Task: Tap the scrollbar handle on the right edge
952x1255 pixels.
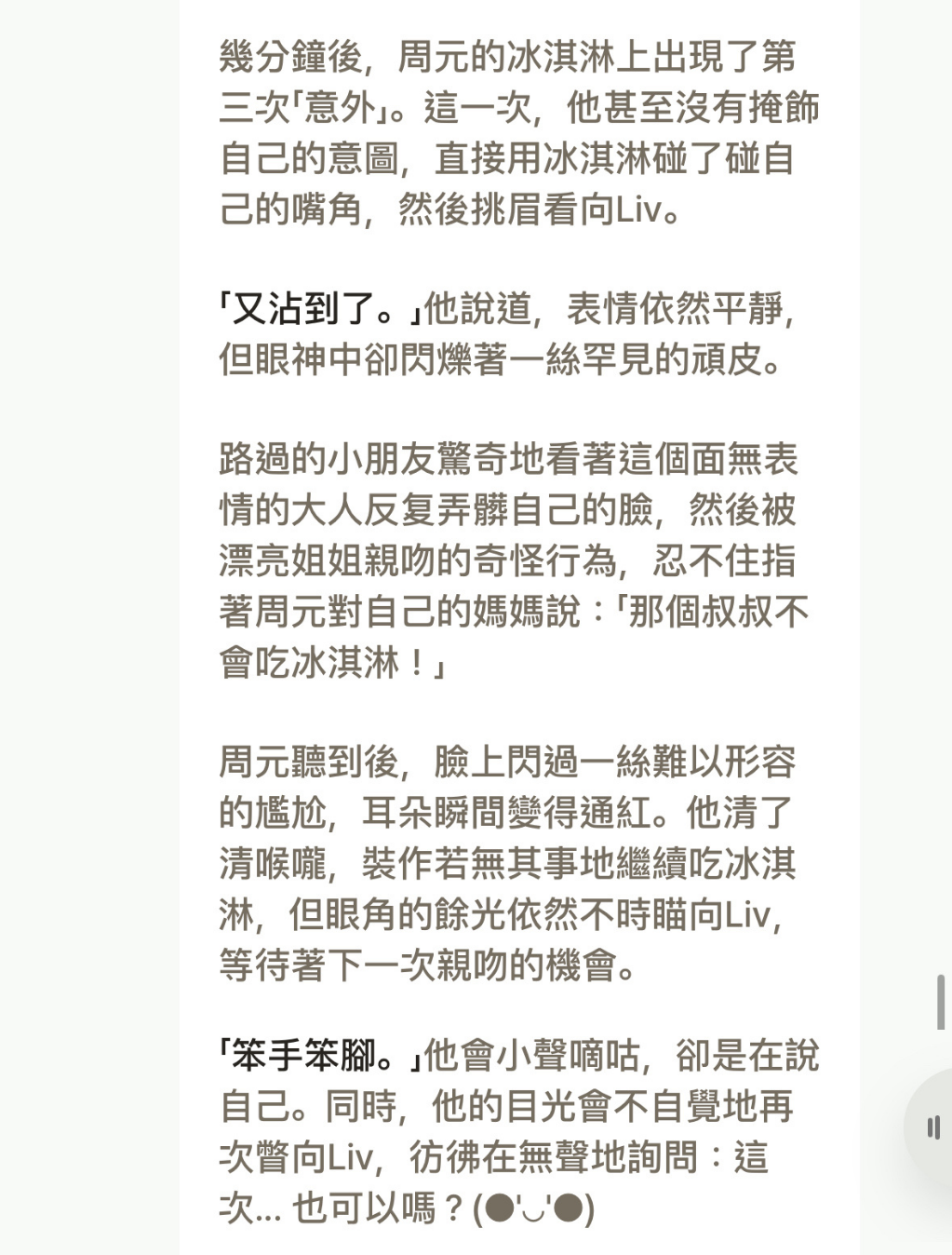Action: pos(941,1002)
